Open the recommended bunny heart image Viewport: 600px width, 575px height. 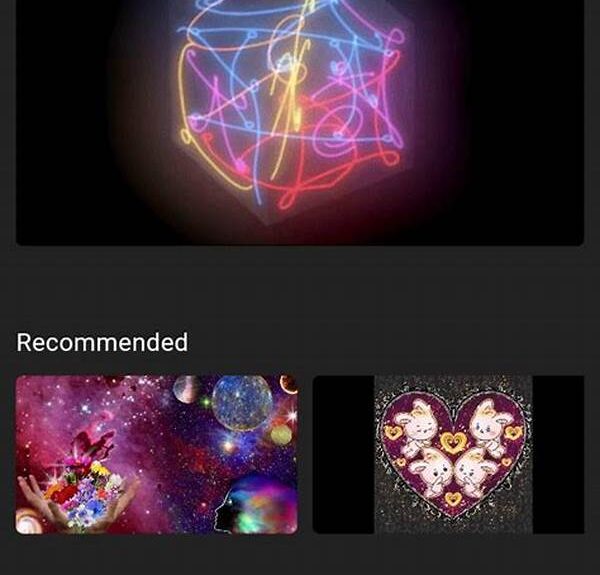[x=449, y=454]
